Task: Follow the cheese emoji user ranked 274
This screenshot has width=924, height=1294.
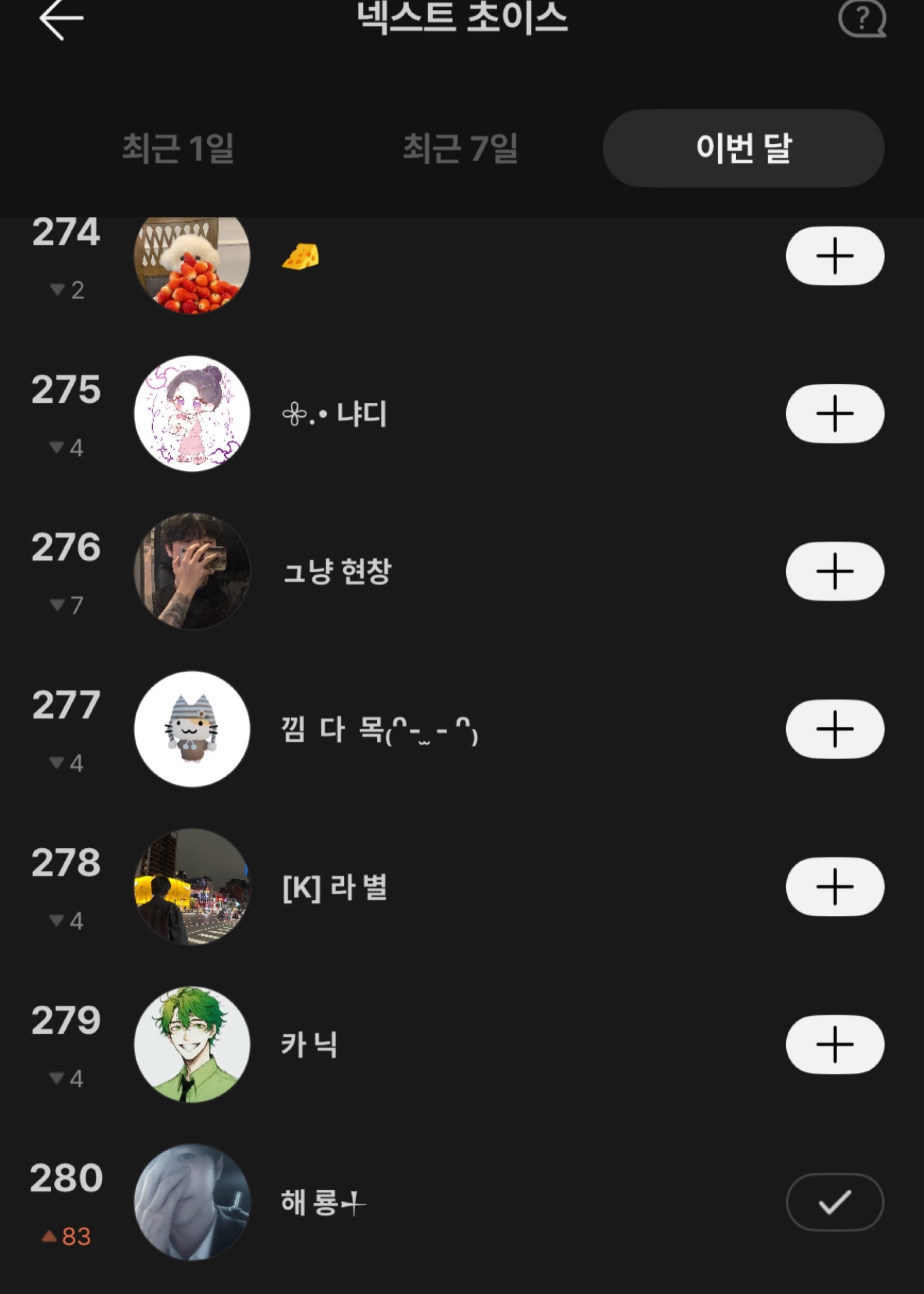Action: (834, 256)
